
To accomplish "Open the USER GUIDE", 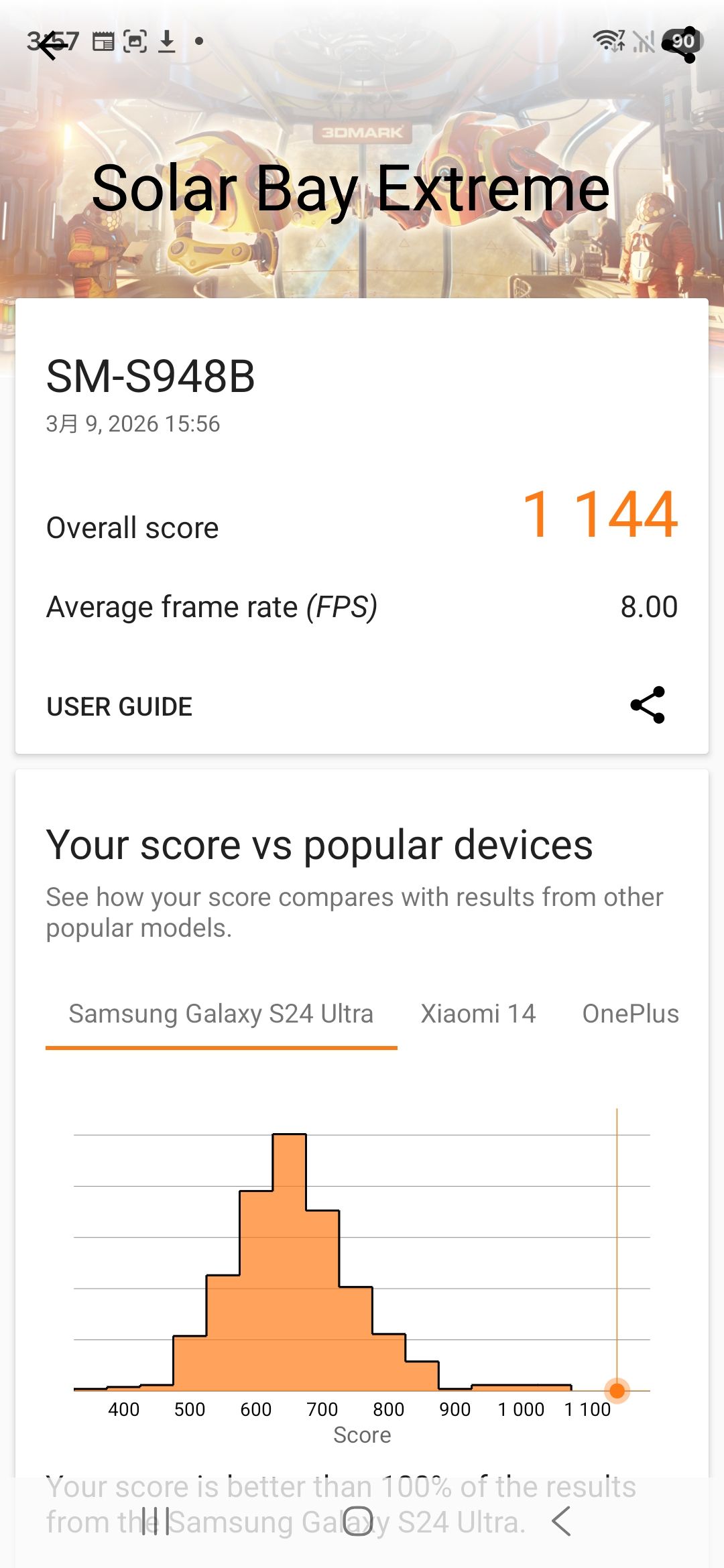I will pos(119,706).
